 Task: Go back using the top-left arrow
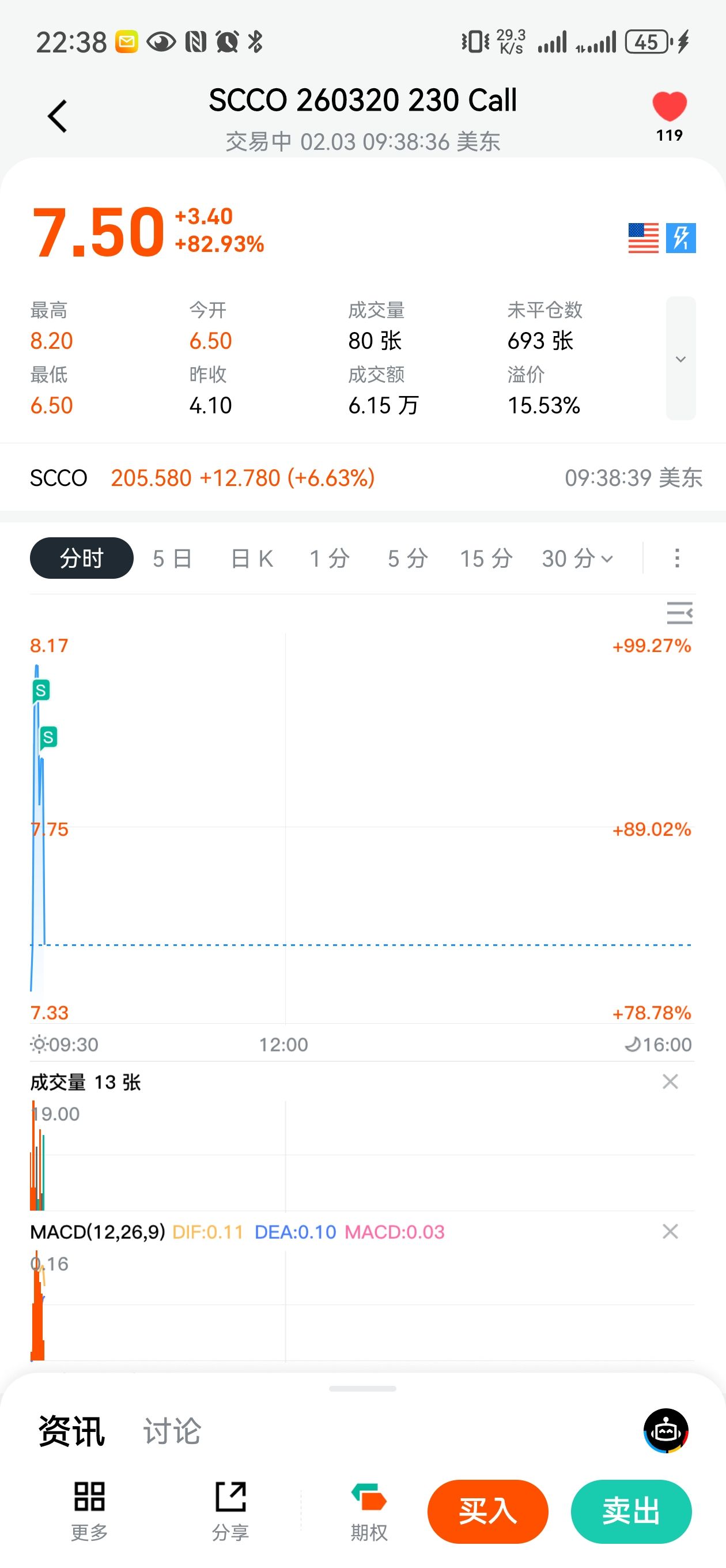click(57, 116)
